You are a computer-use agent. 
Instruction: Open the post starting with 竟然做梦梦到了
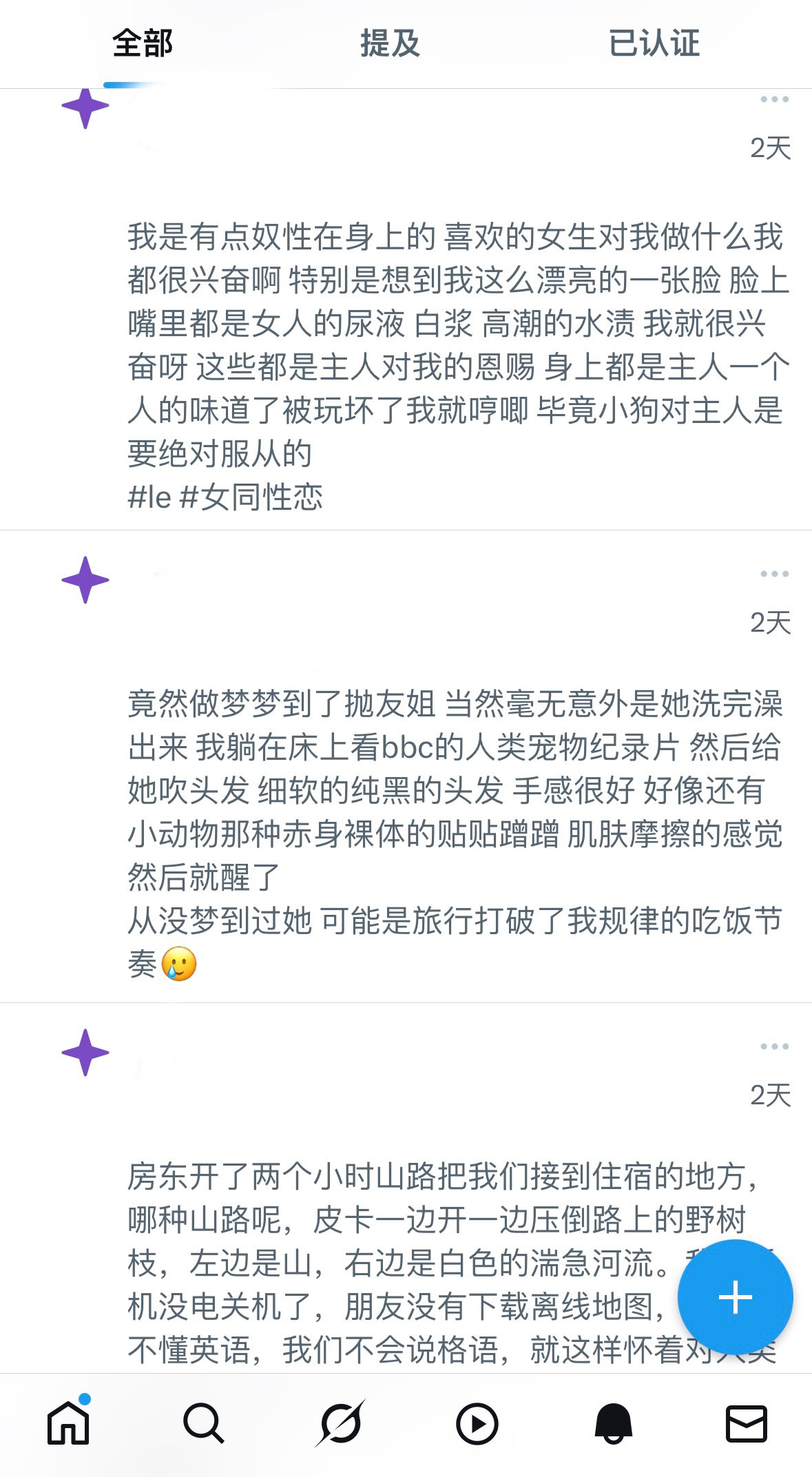(x=455, y=790)
